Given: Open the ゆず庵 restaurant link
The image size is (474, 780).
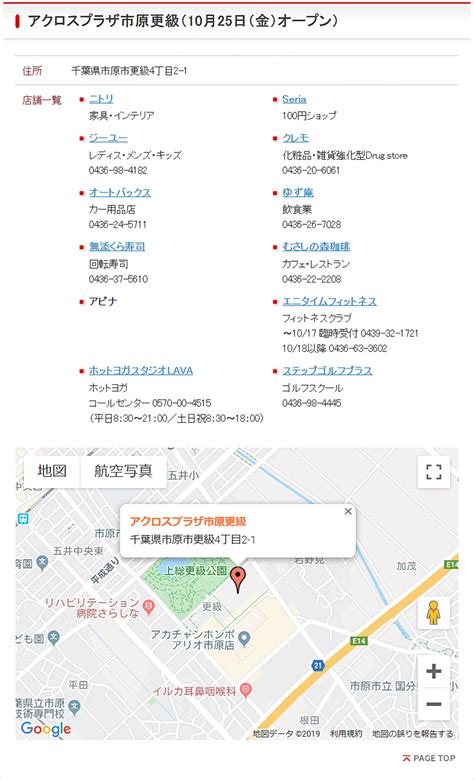Looking at the screenshot, I should click(x=297, y=193).
